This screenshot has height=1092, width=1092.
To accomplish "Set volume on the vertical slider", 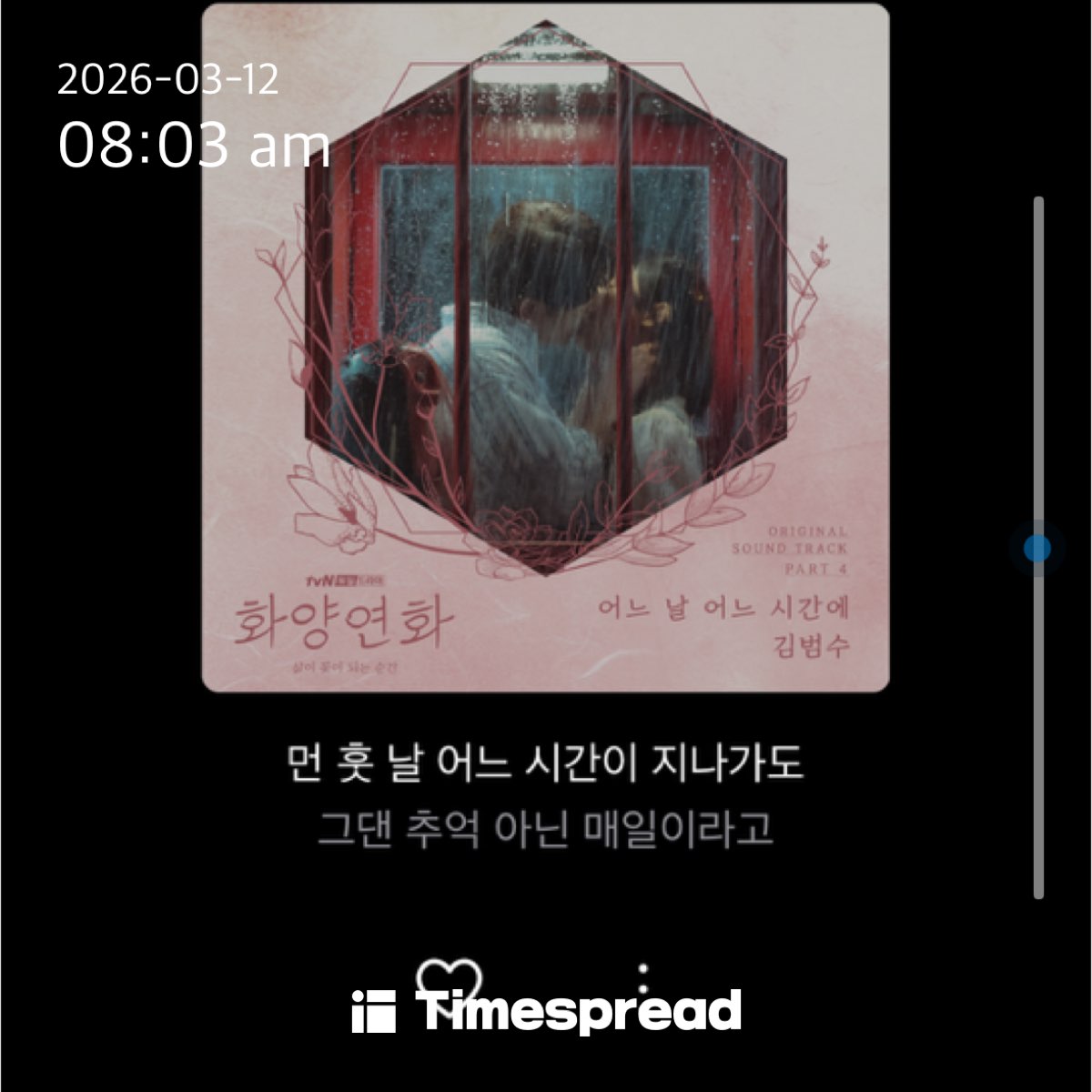I will (x=1037, y=548).
